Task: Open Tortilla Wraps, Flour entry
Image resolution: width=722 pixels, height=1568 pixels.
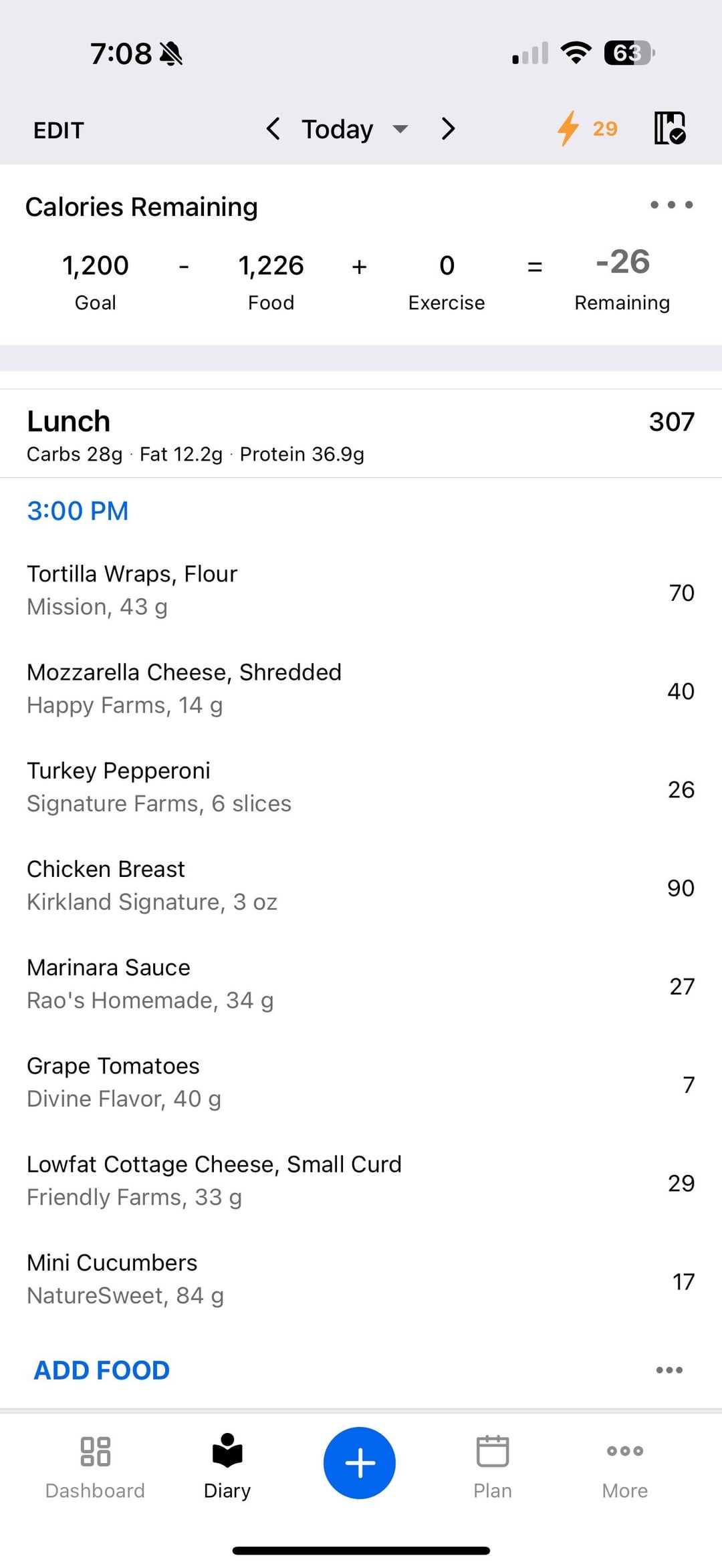Action: pyautogui.click(x=361, y=591)
